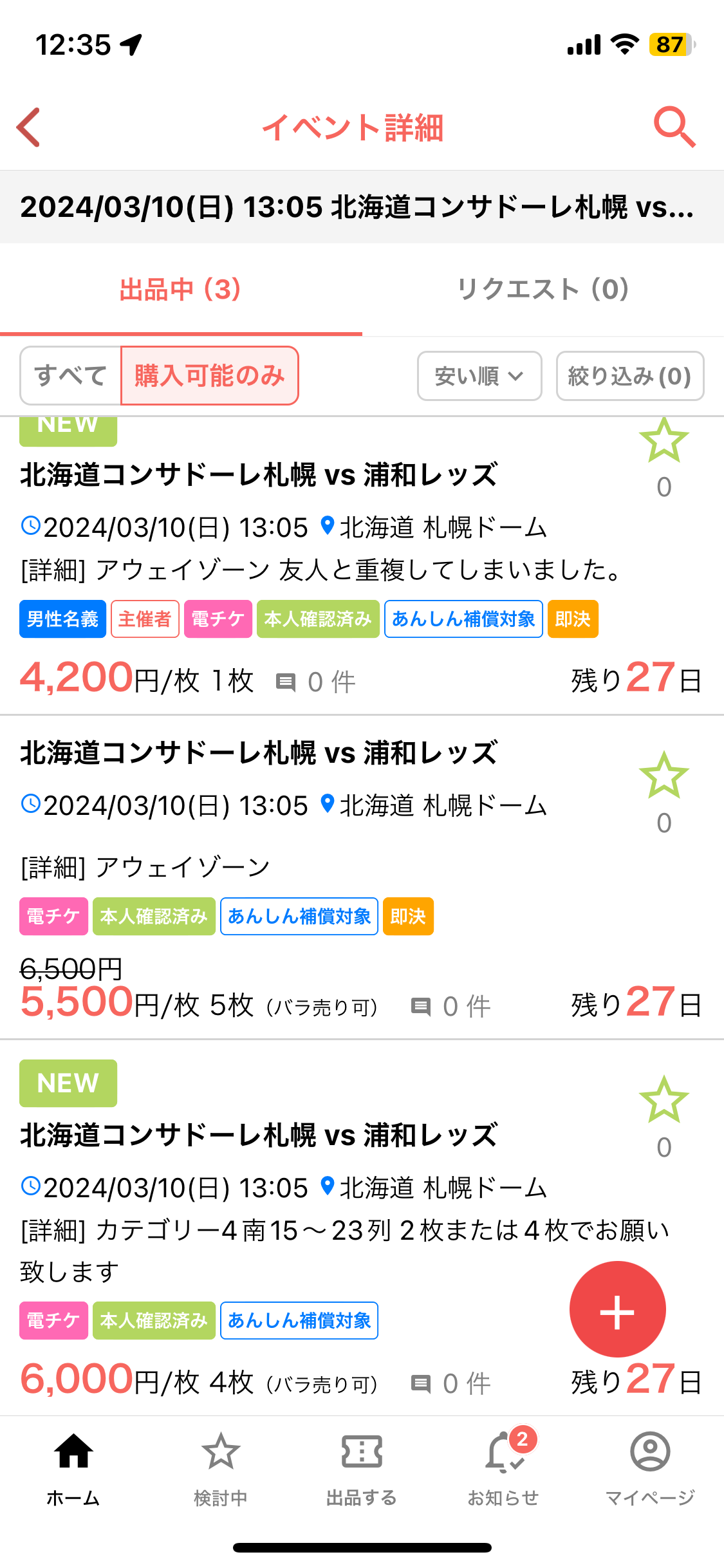The width and height of the screenshot is (724, 1568).
Task: Favorite the 4,200円 listing star
Action: 664,442
